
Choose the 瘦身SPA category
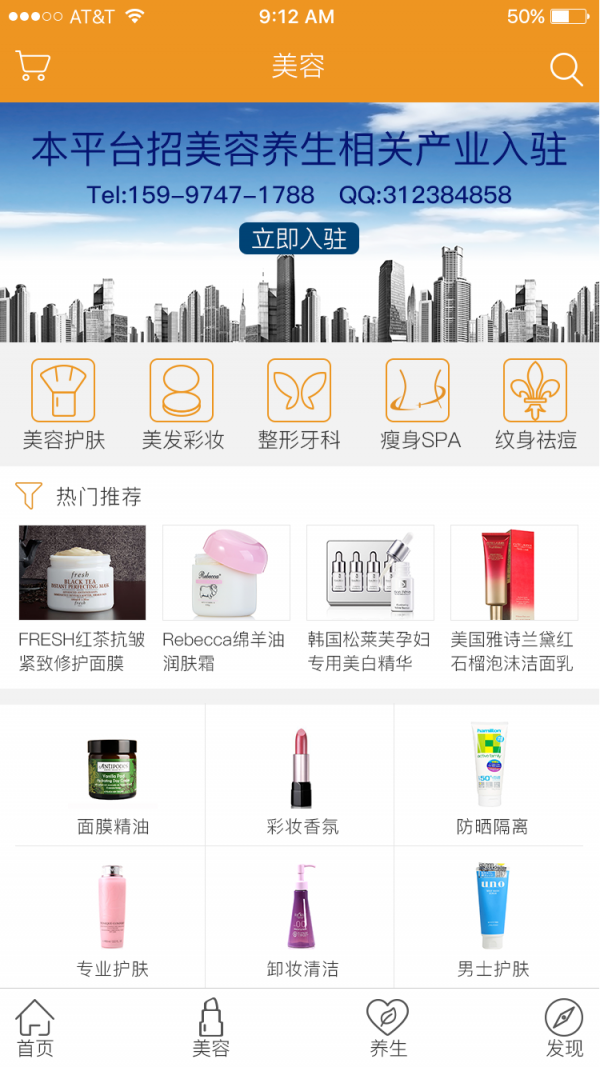coord(418,404)
